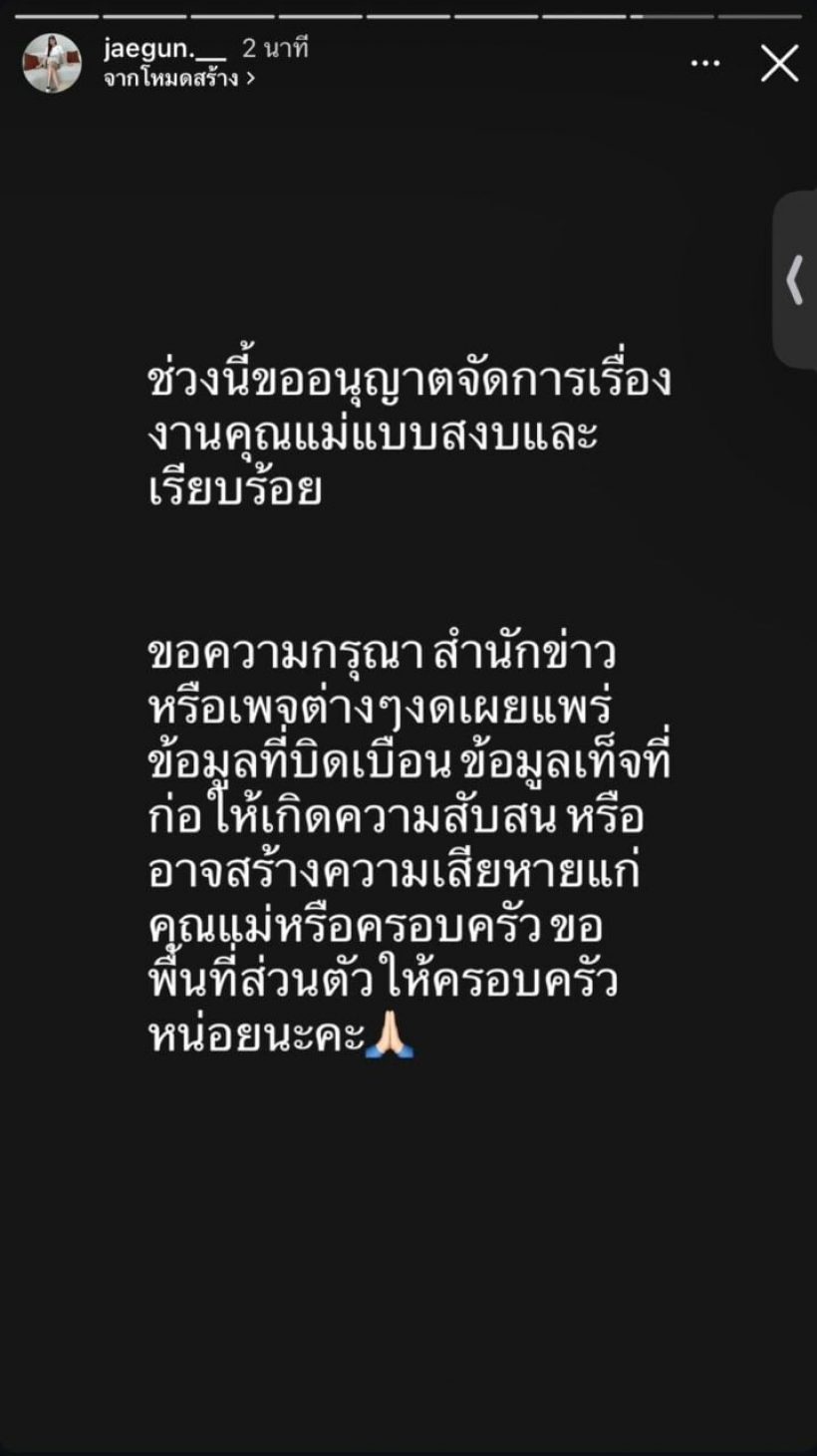Open the story options menu via ellipsis icon
The image size is (817, 1456).
click(x=705, y=63)
